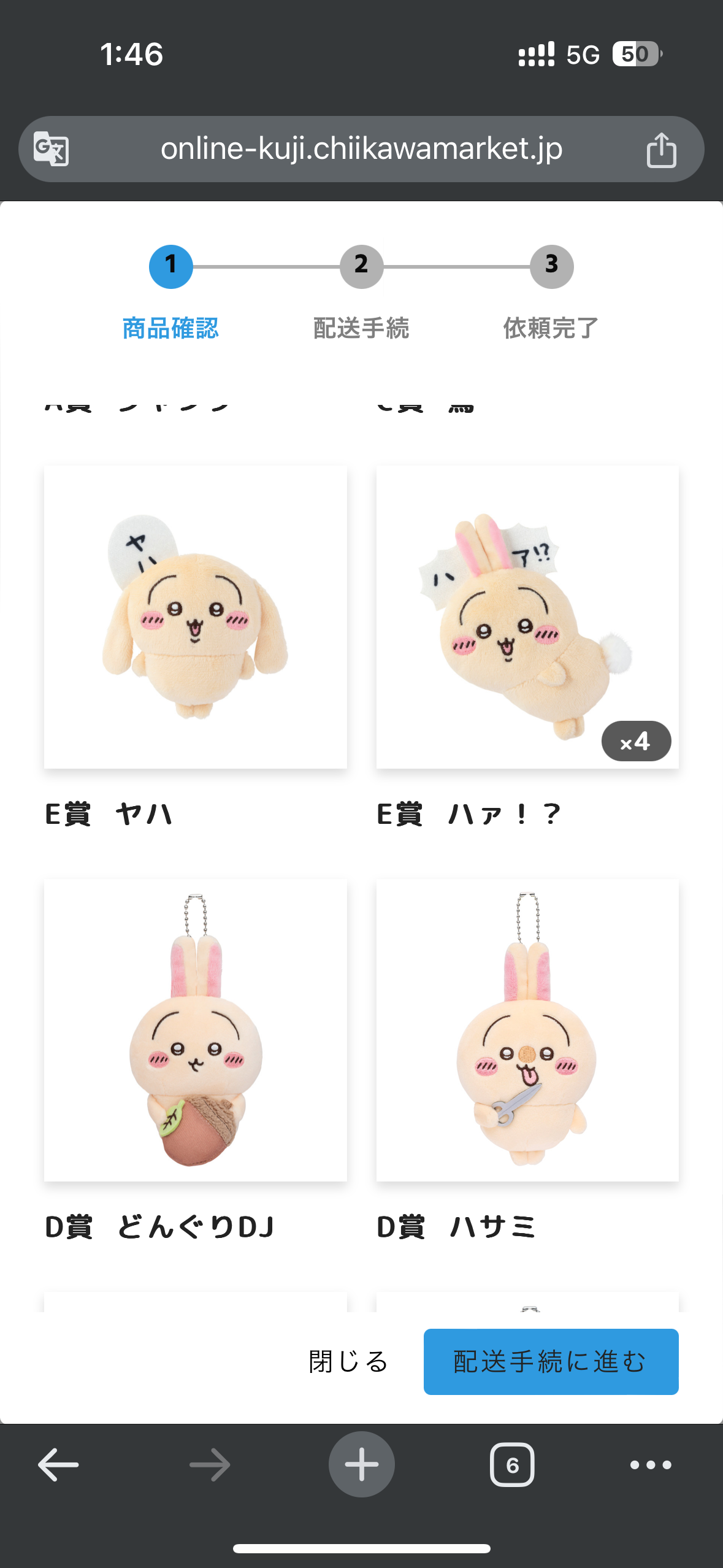Viewport: 723px width, 1568px height.
Task: Select the D賞 どんぐりDJ mascot
Action: pos(195,1030)
